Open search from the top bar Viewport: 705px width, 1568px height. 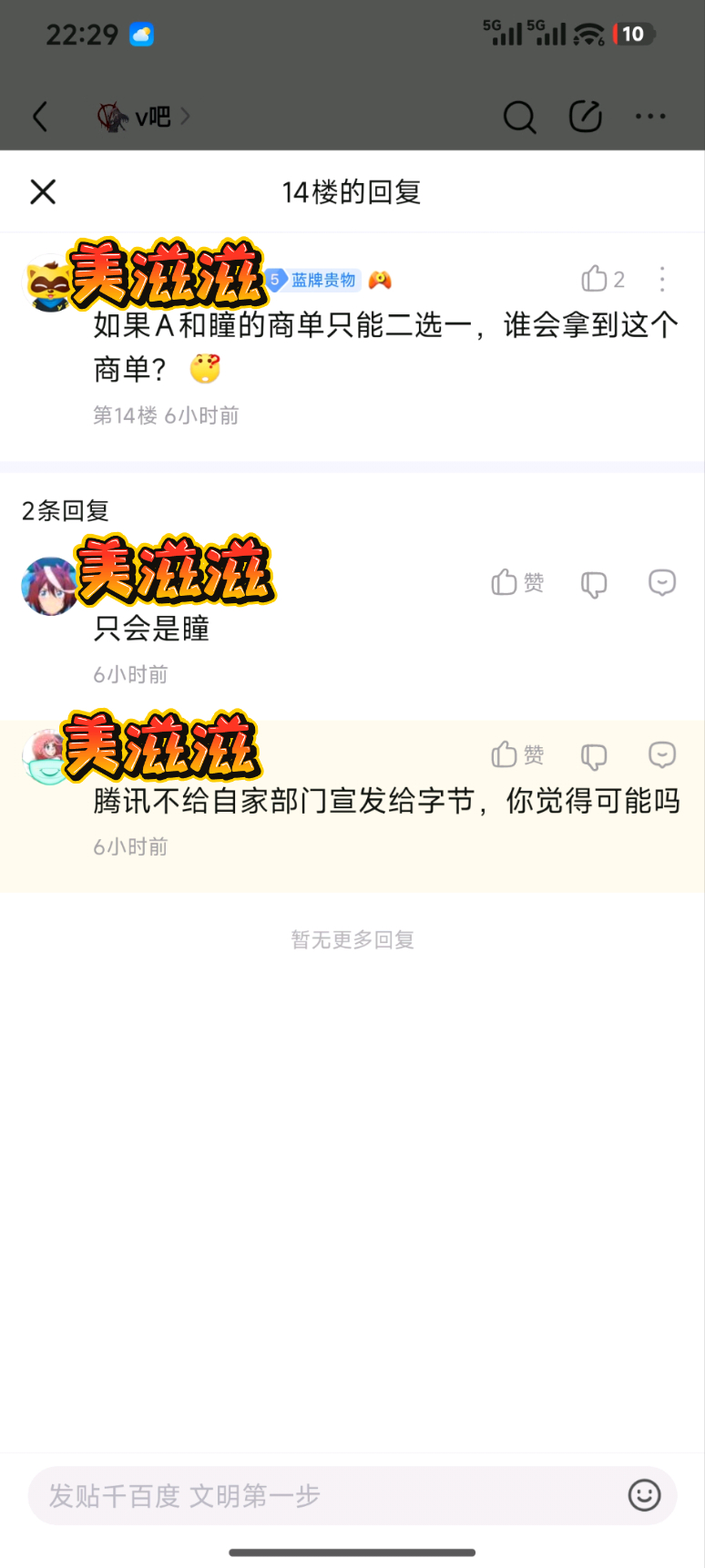519,117
